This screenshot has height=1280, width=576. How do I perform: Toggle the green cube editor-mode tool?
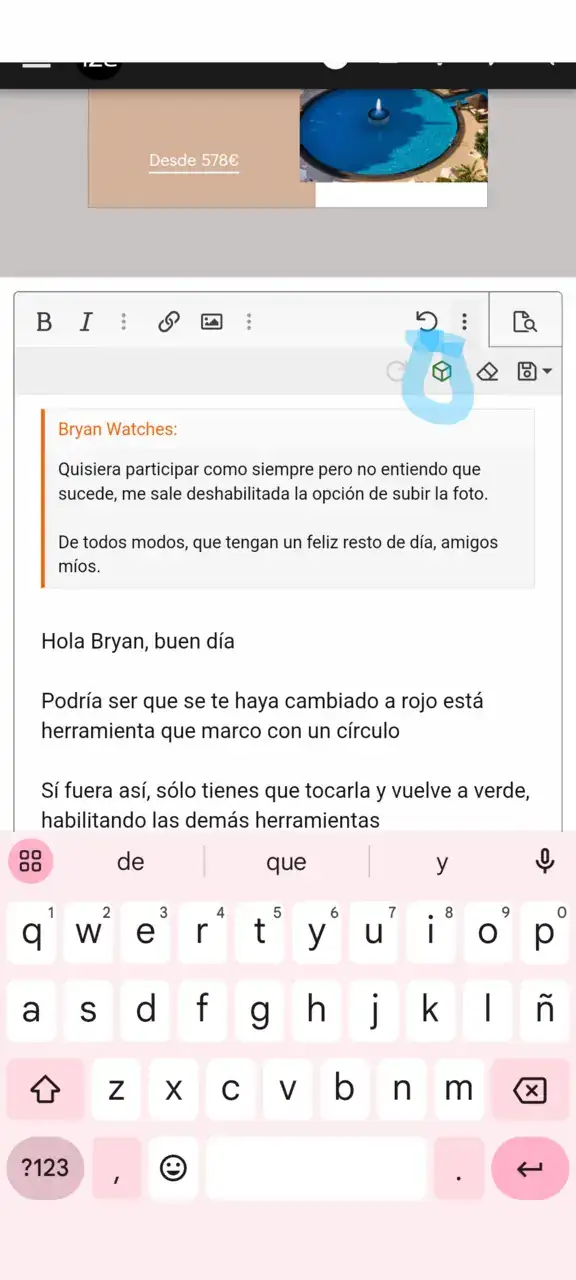click(441, 372)
